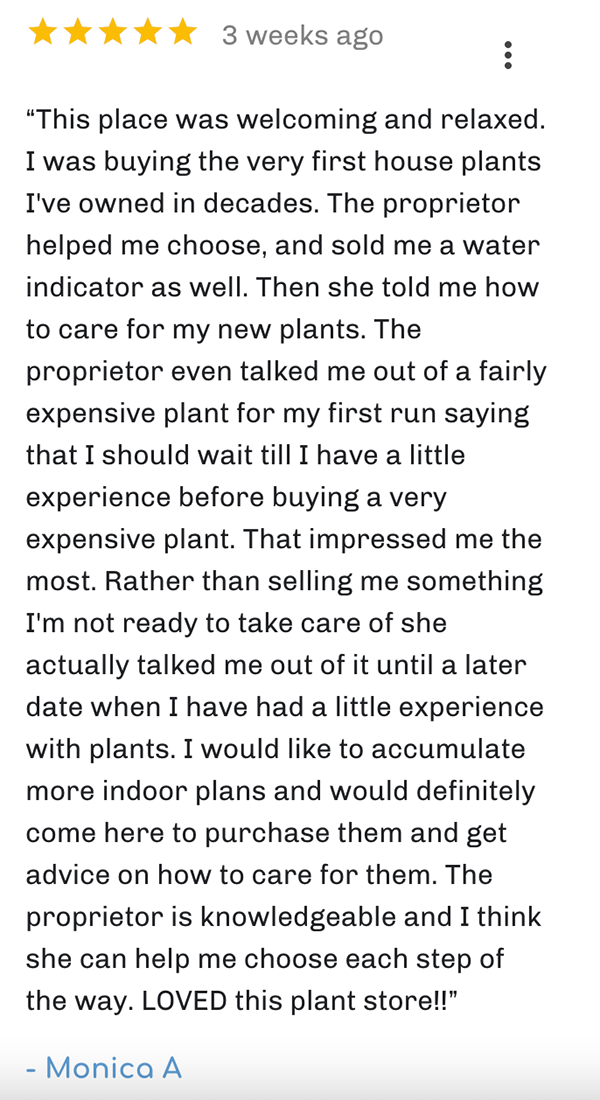The width and height of the screenshot is (600, 1100).
Task: Open the review's three-dot overflow menu
Action: click(508, 55)
